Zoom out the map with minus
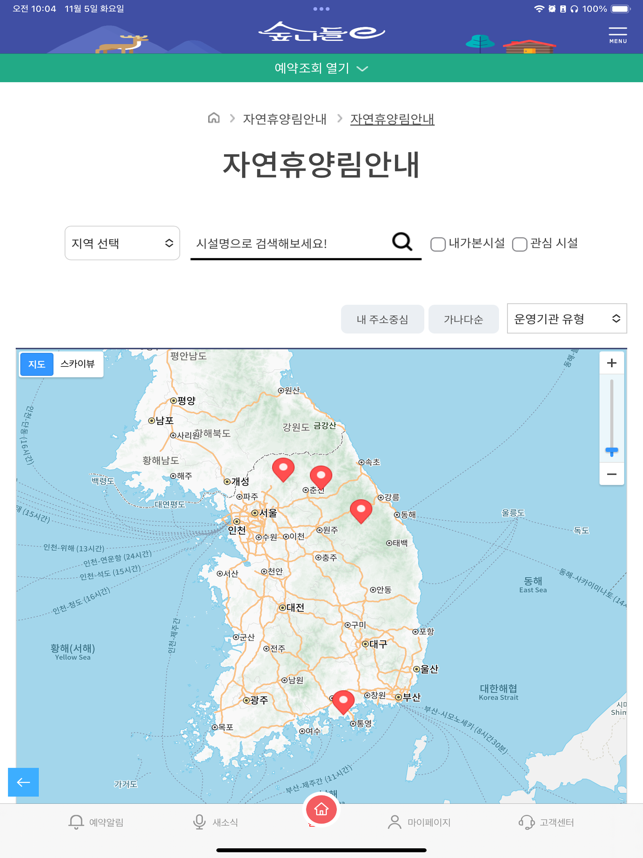 (x=611, y=474)
